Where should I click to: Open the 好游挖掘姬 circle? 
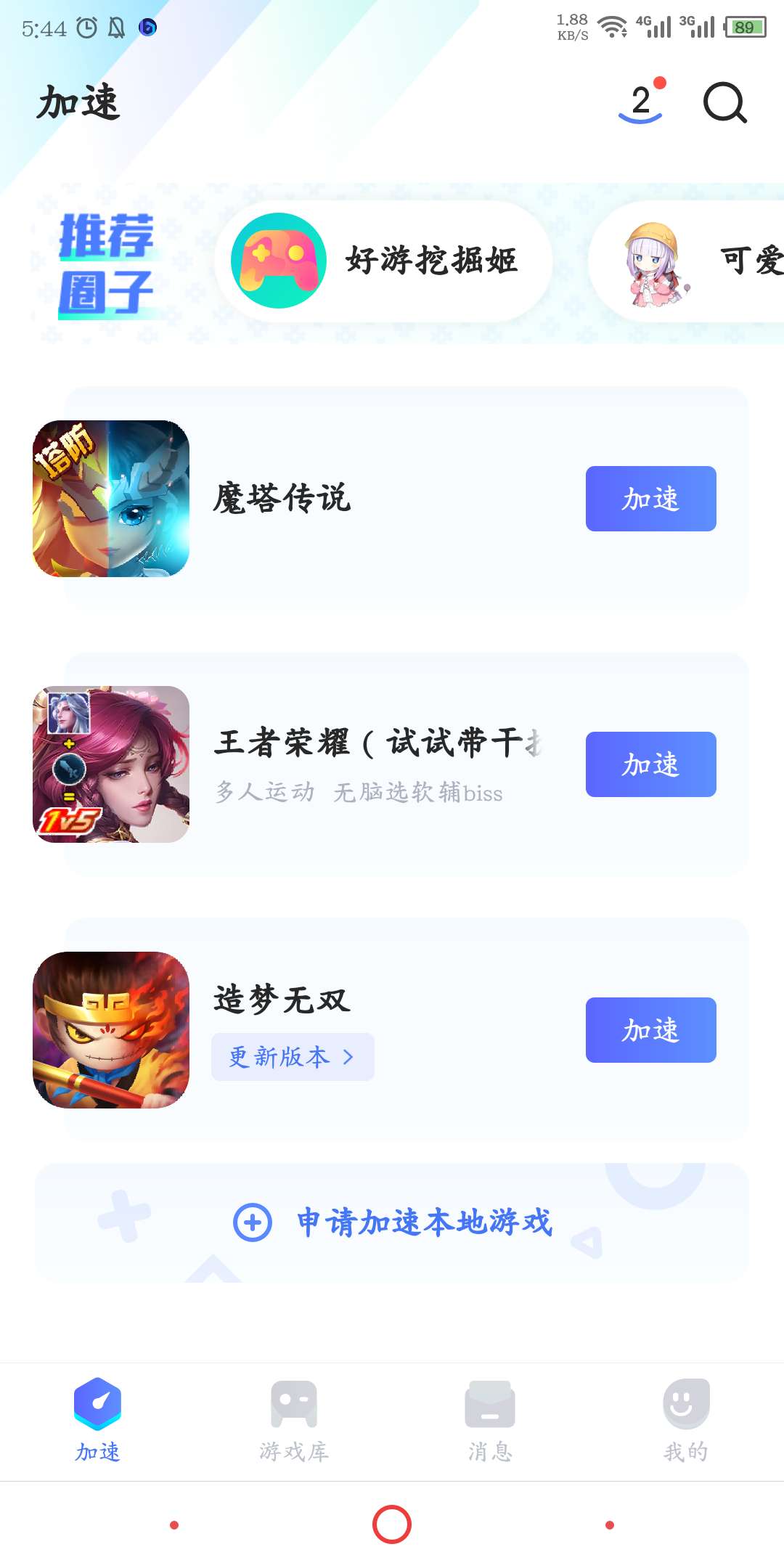(x=383, y=261)
